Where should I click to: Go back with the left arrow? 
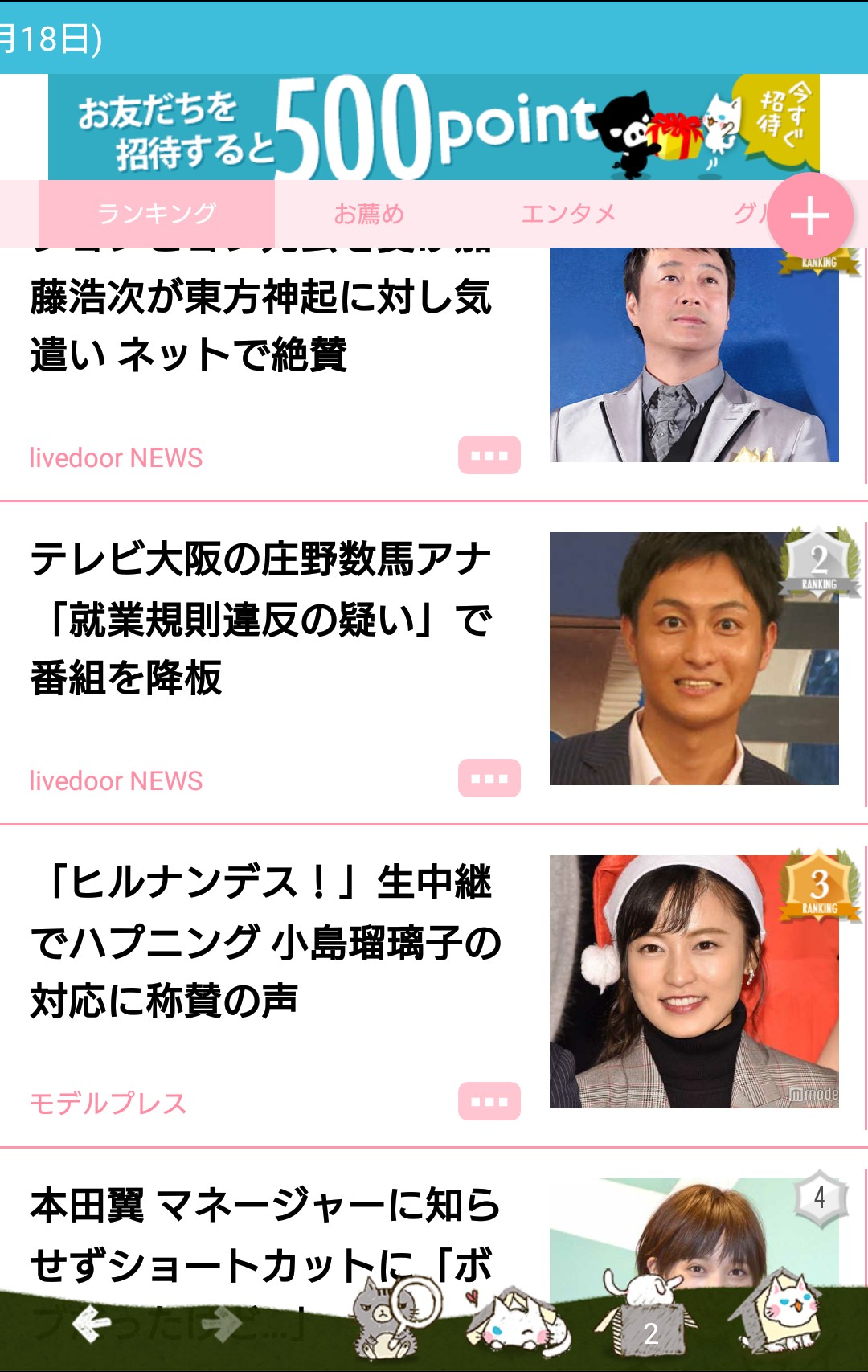coord(91,1324)
